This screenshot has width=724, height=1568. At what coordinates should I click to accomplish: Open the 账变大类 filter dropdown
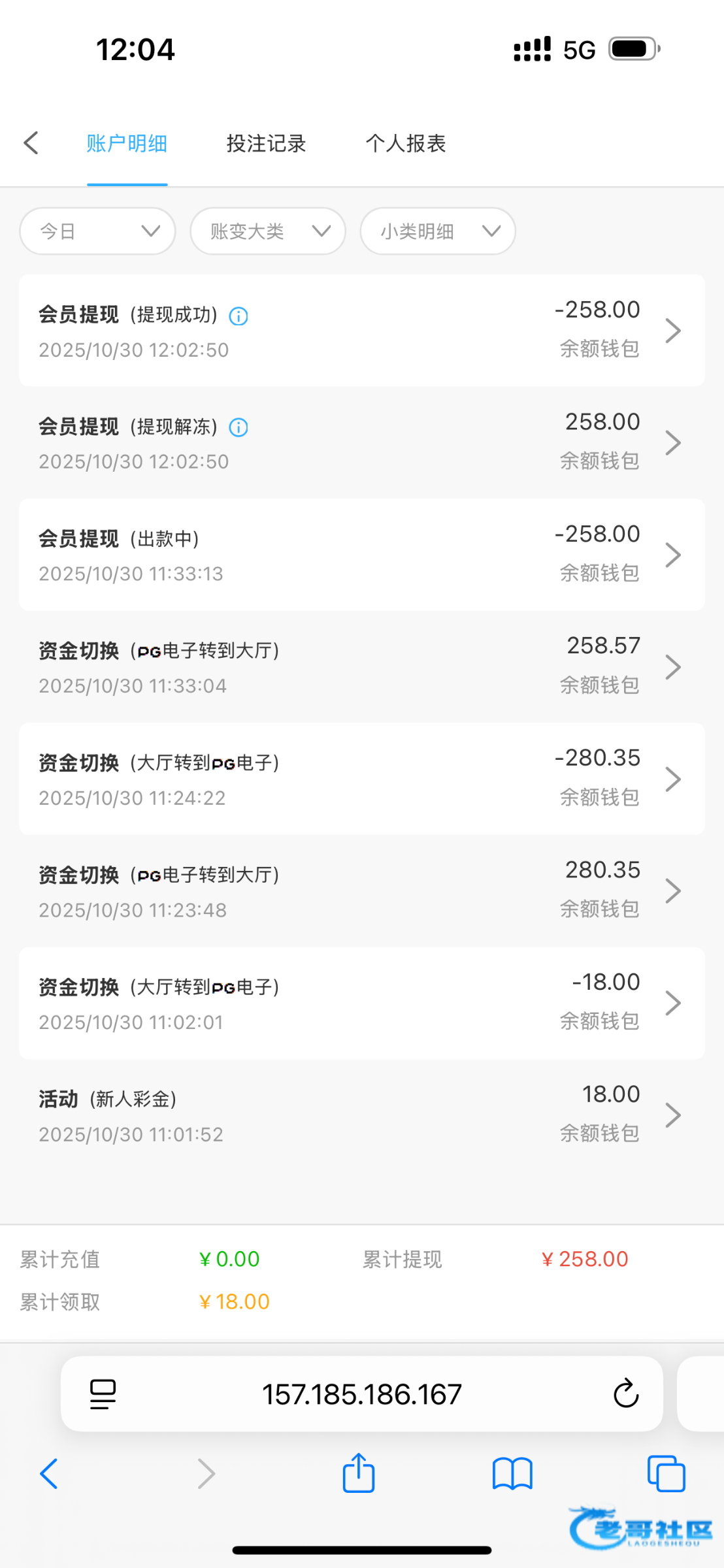tap(268, 231)
